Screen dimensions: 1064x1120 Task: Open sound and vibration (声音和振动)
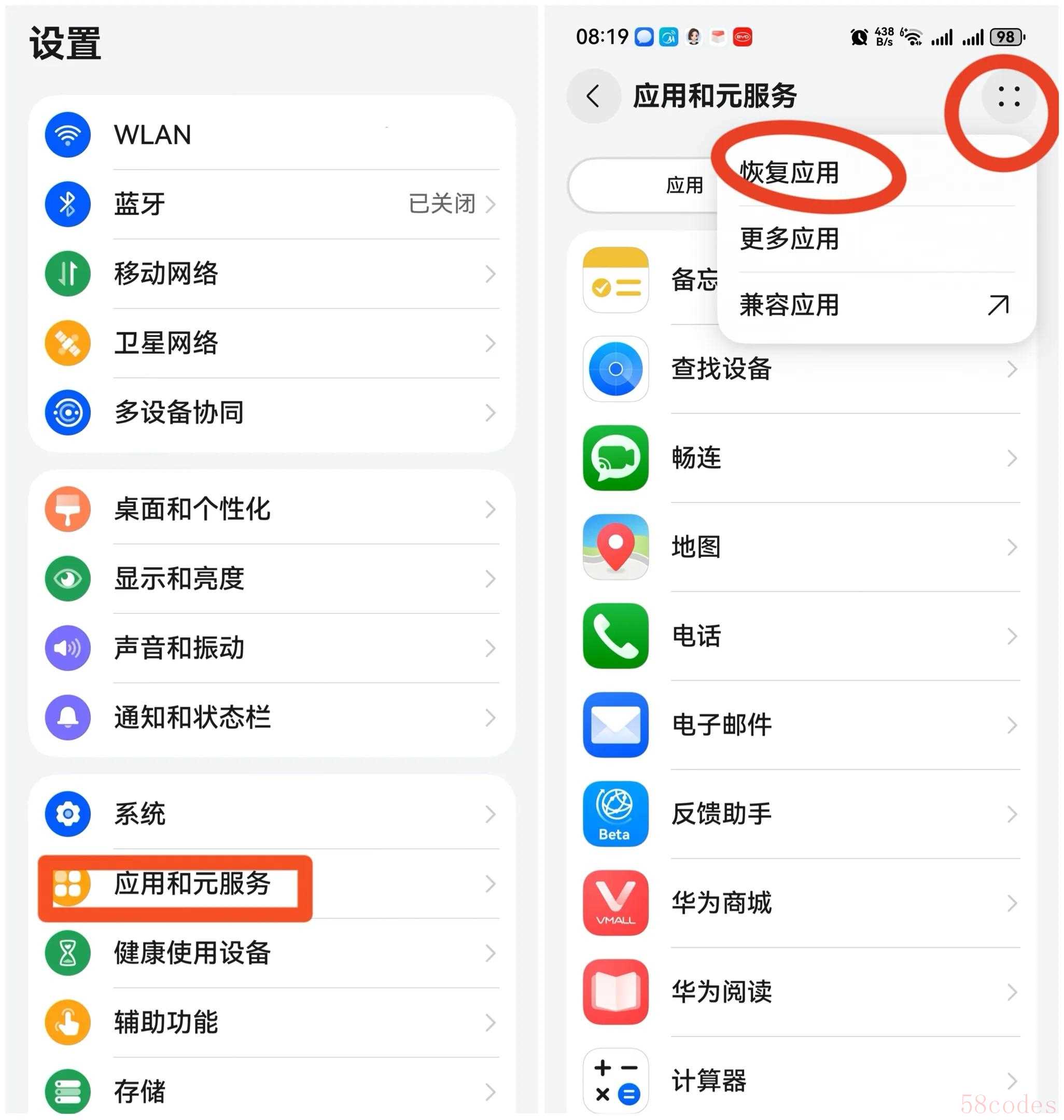coord(272,648)
